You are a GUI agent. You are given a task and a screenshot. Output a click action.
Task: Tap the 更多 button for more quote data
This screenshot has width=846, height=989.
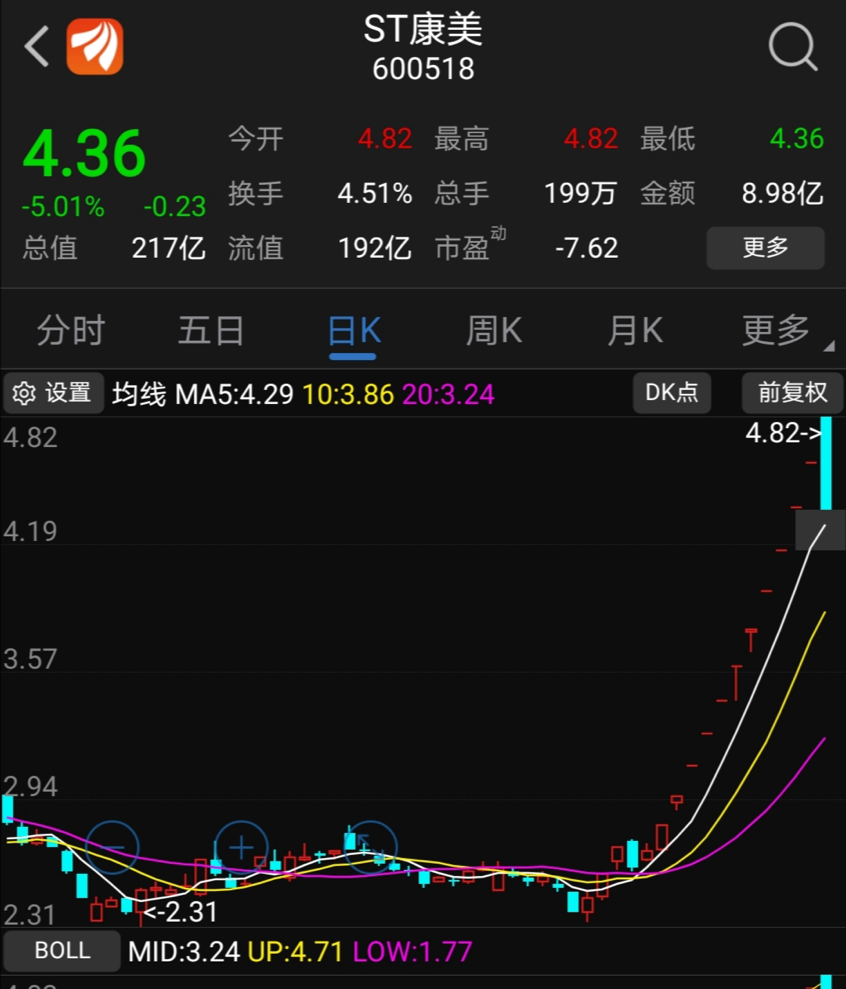click(765, 248)
